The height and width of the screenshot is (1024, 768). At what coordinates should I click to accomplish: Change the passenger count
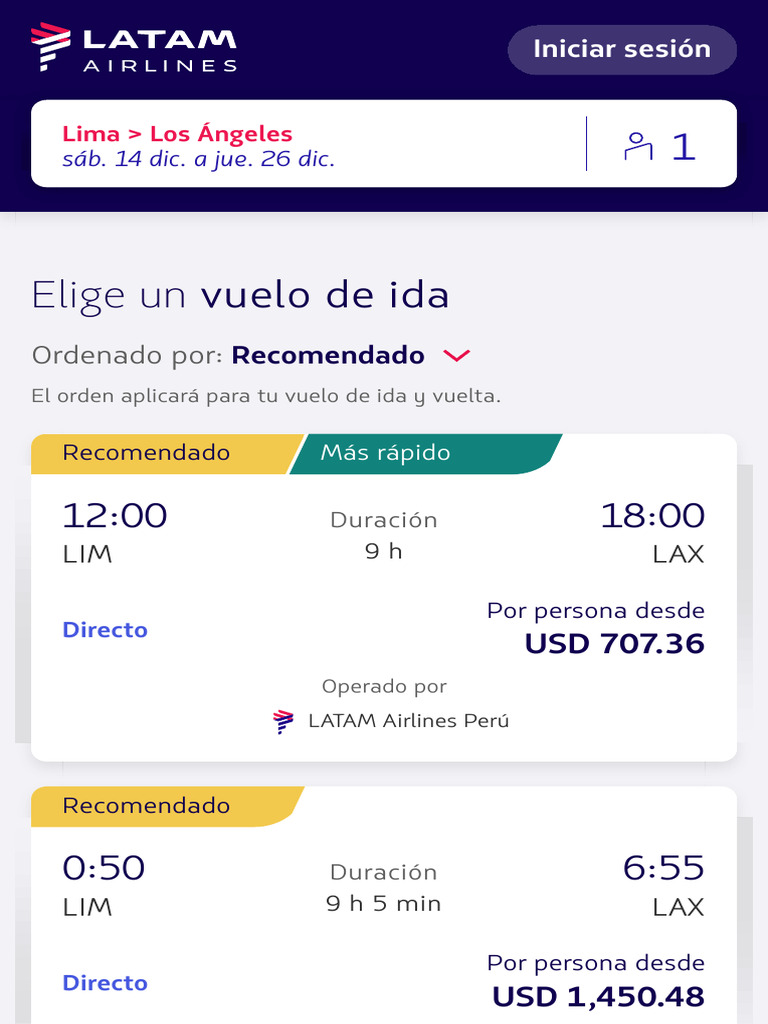tap(662, 146)
